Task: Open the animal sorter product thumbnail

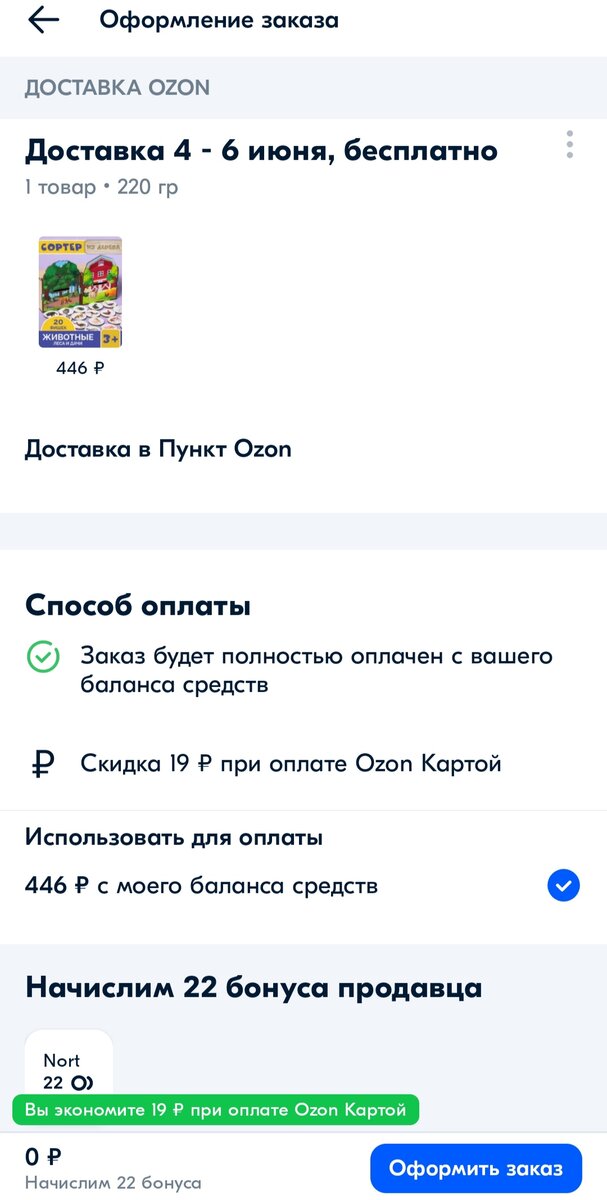Action: pos(80,293)
